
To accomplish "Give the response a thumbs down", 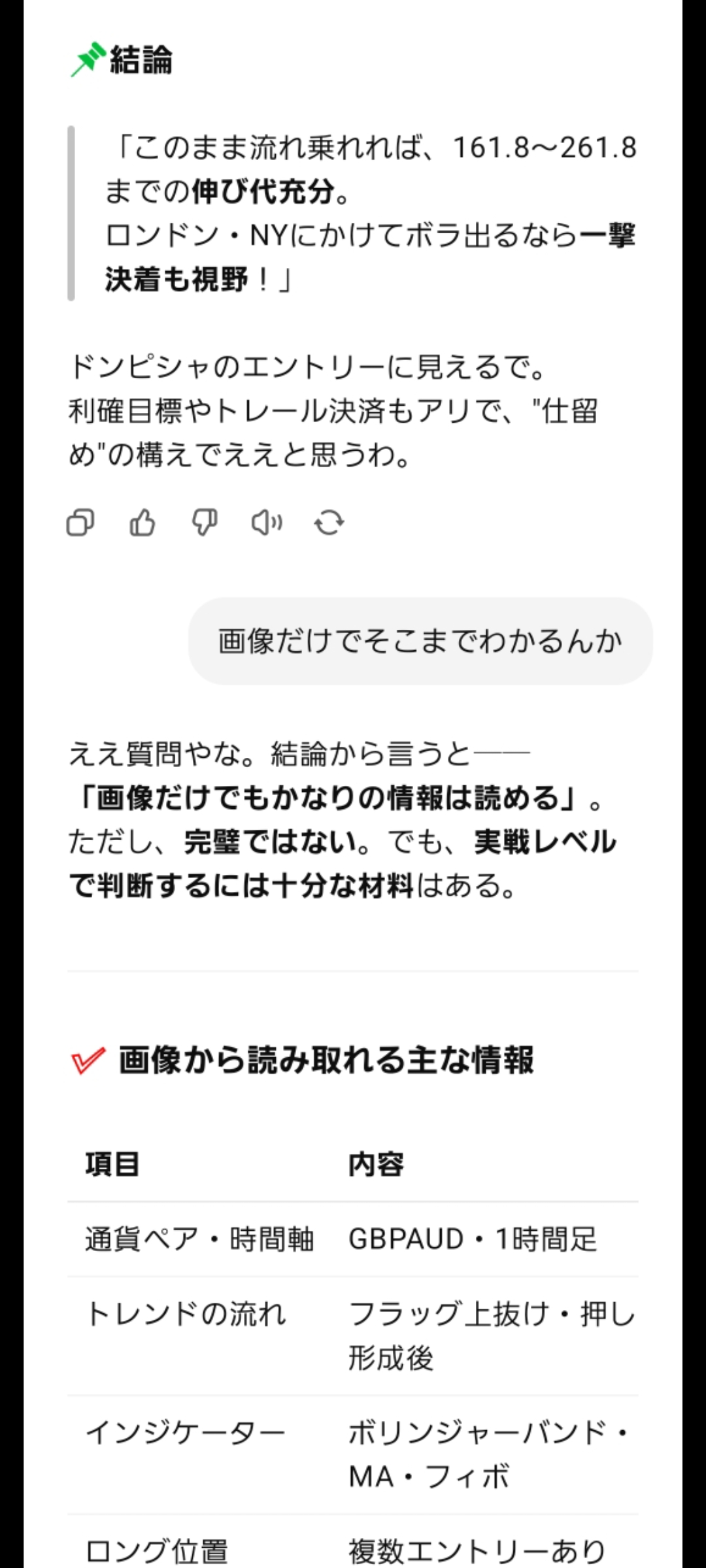I will click(x=205, y=523).
